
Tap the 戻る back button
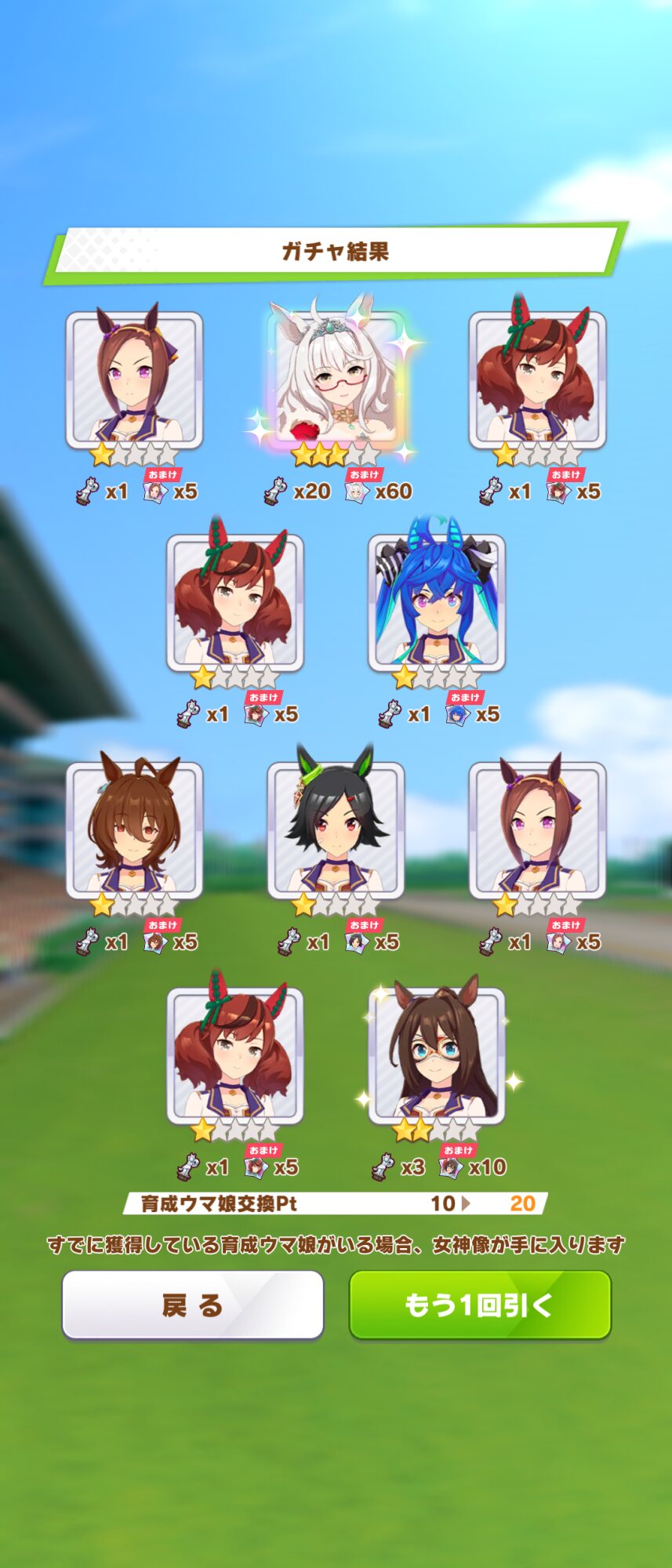(193, 1305)
